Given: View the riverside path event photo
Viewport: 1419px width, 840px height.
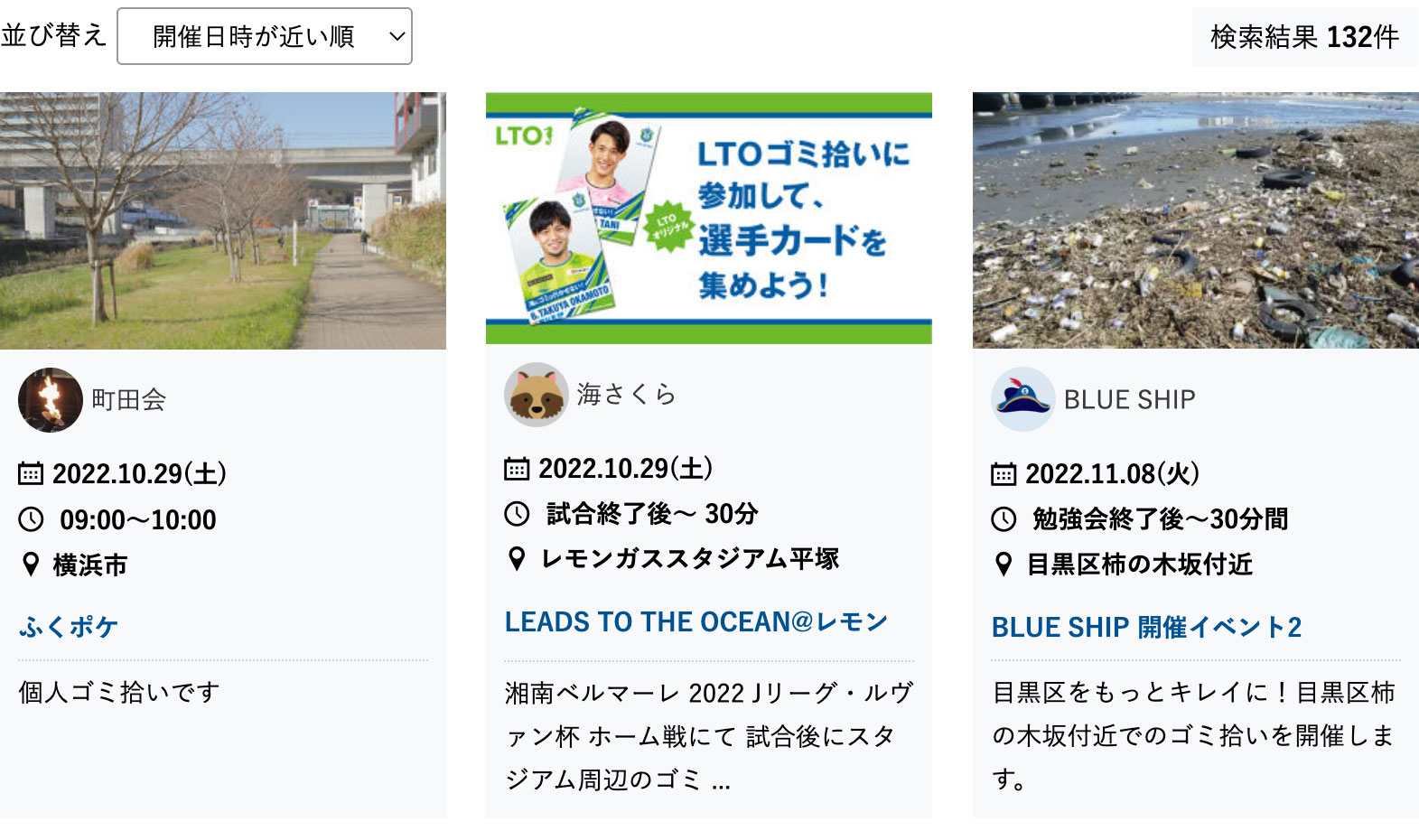Looking at the screenshot, I should [223, 220].
